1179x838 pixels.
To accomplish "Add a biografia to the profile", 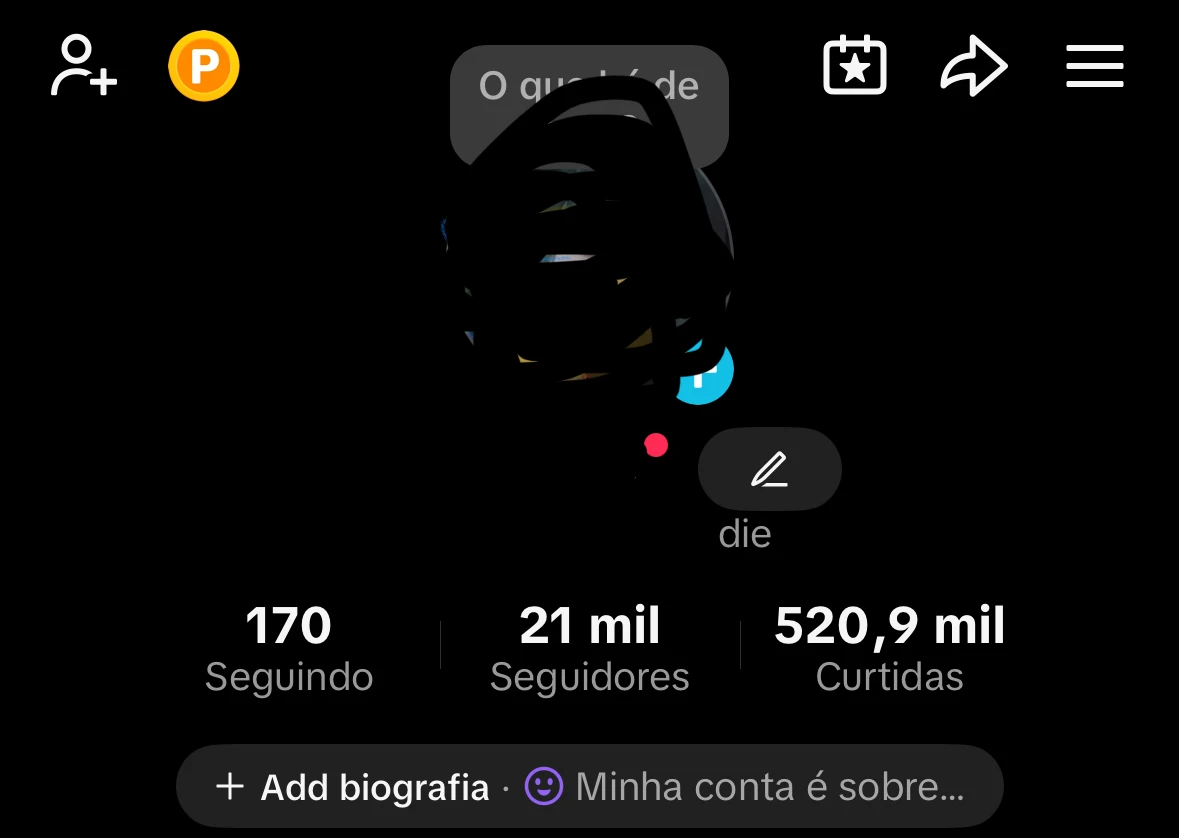I will (353, 787).
